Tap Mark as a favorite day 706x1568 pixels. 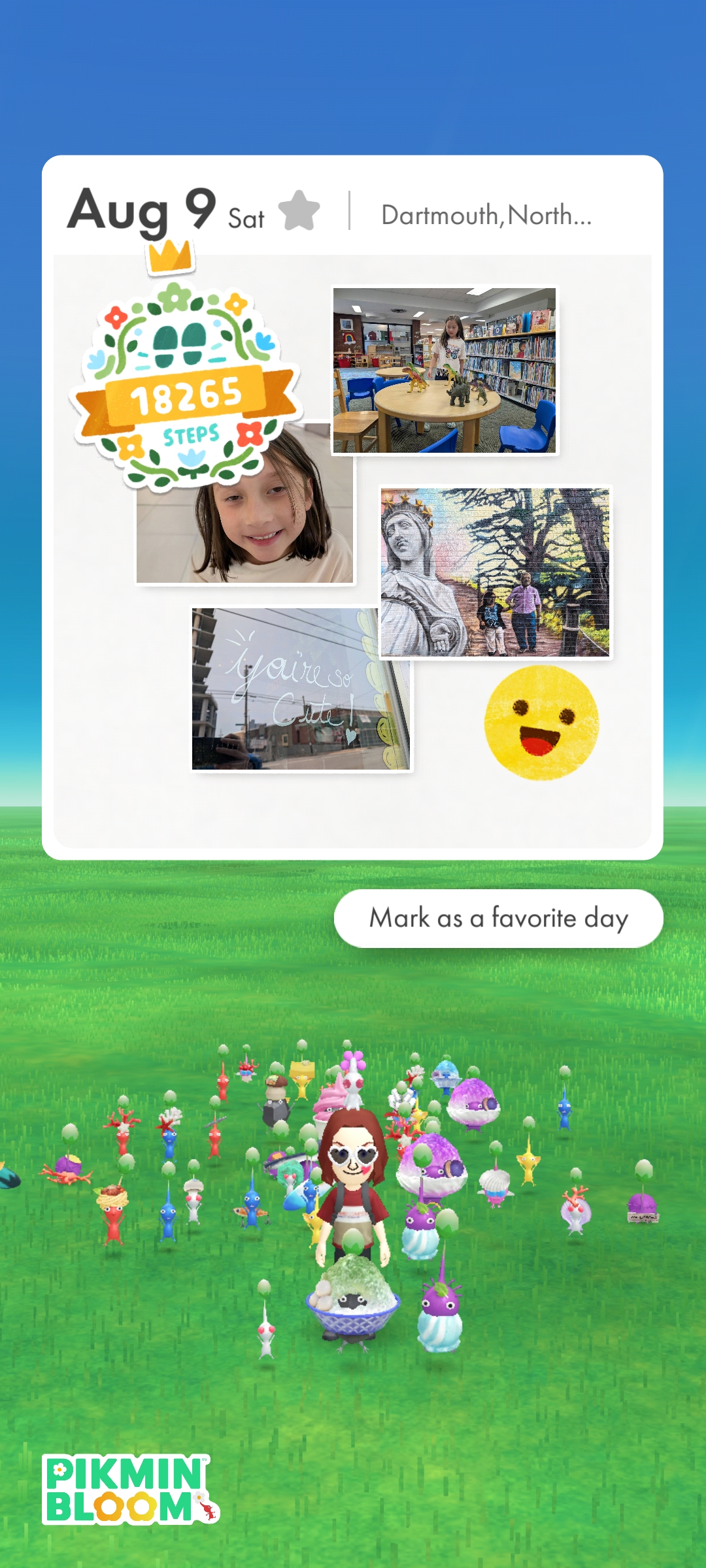tap(498, 918)
